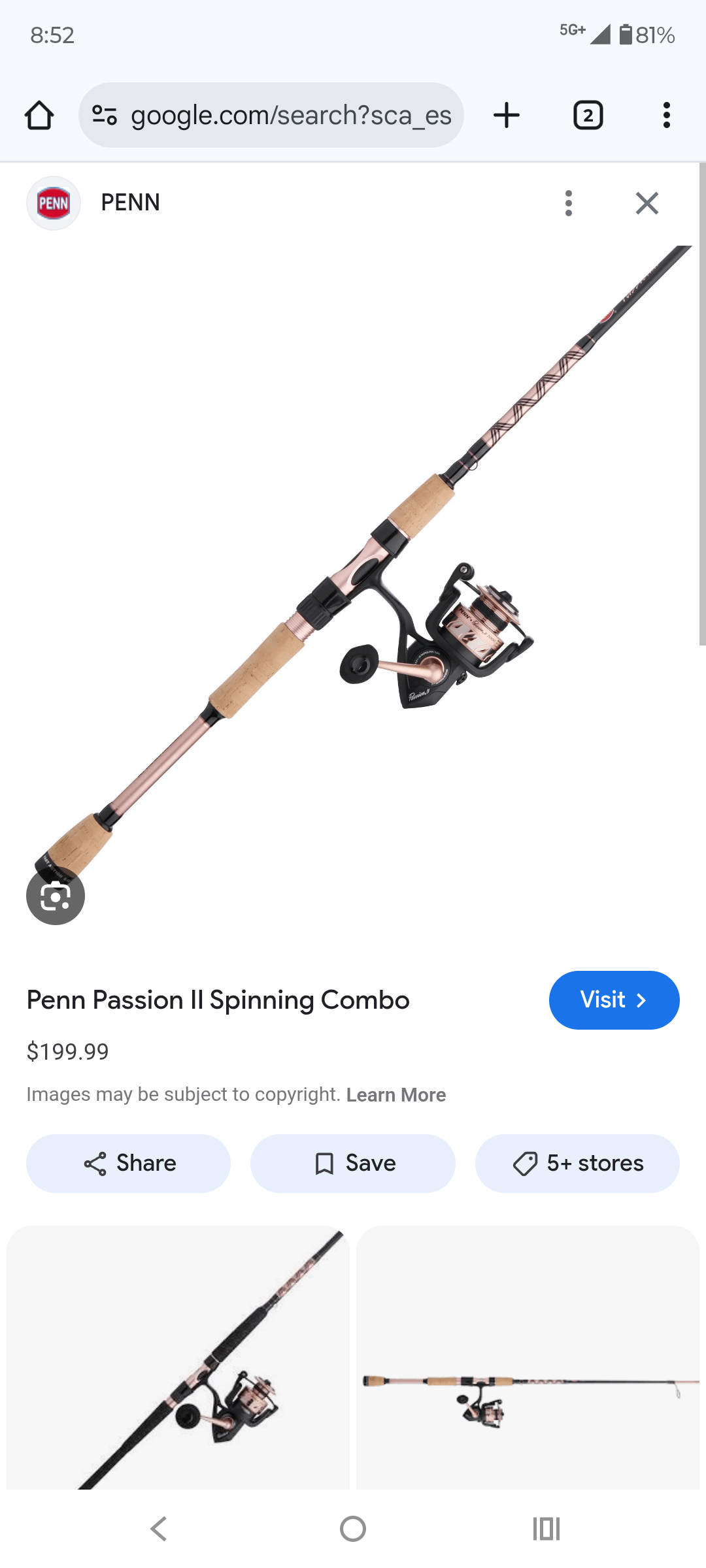Tap the google.com address bar
The width and height of the screenshot is (706, 1568).
(x=271, y=116)
